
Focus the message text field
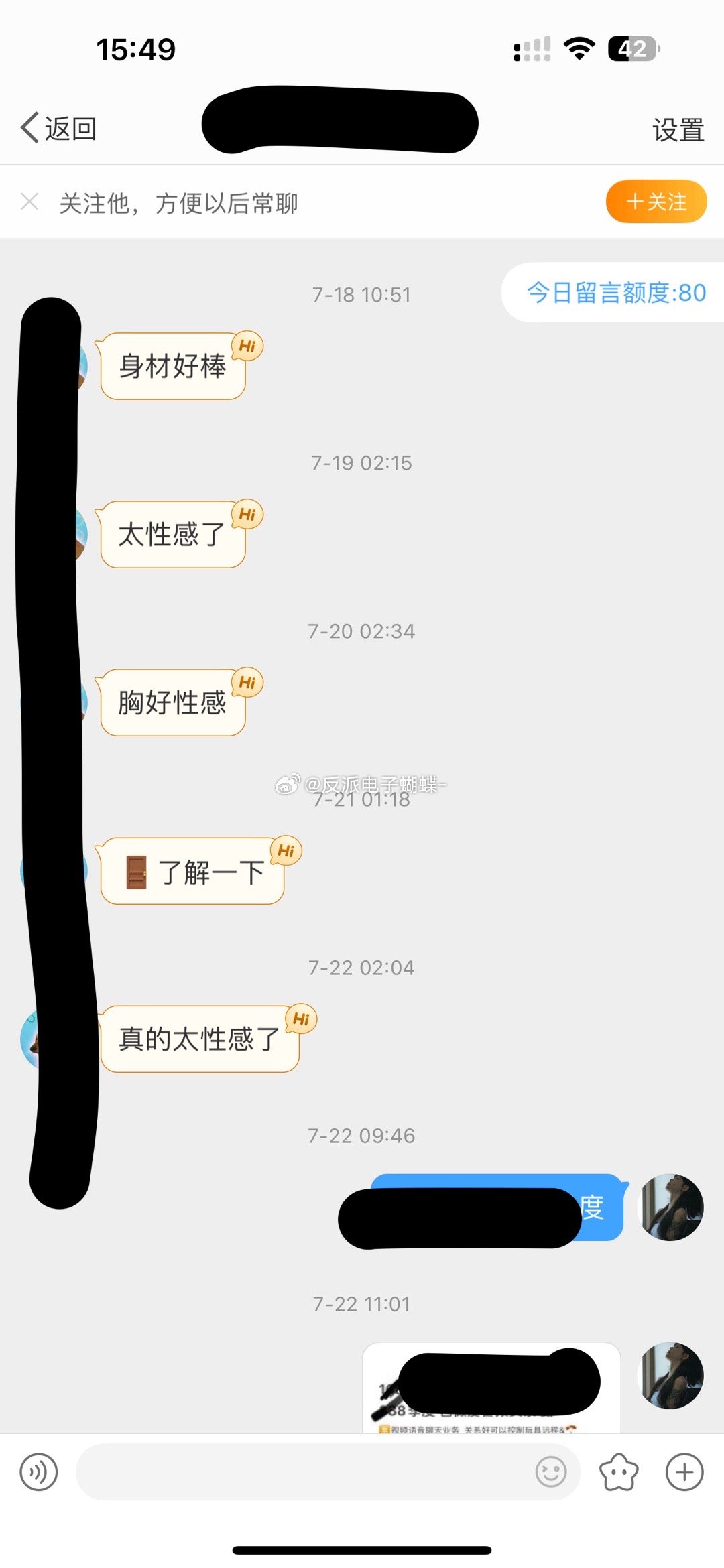click(x=302, y=1472)
